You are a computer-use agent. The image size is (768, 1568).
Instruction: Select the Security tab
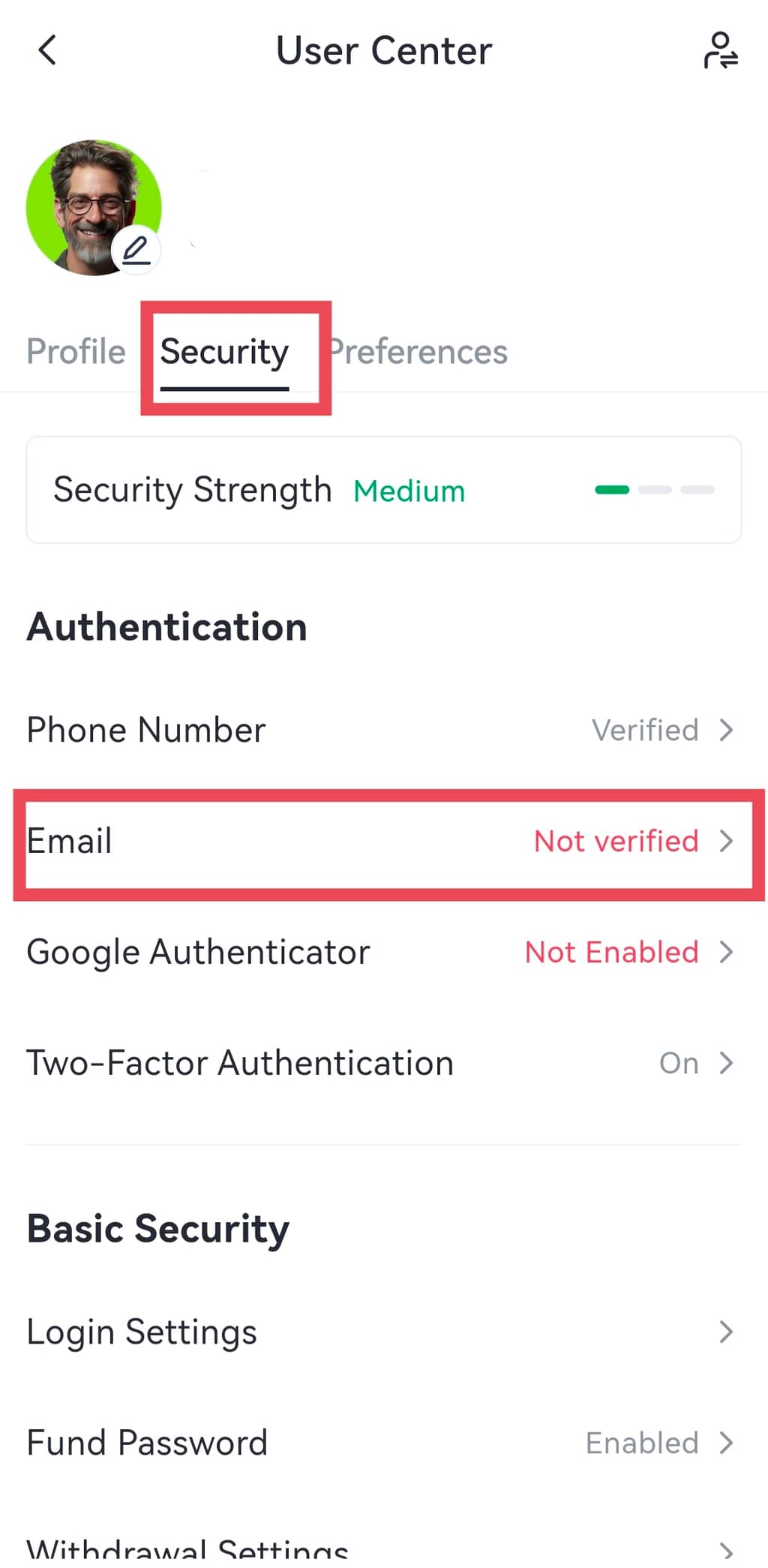(224, 352)
